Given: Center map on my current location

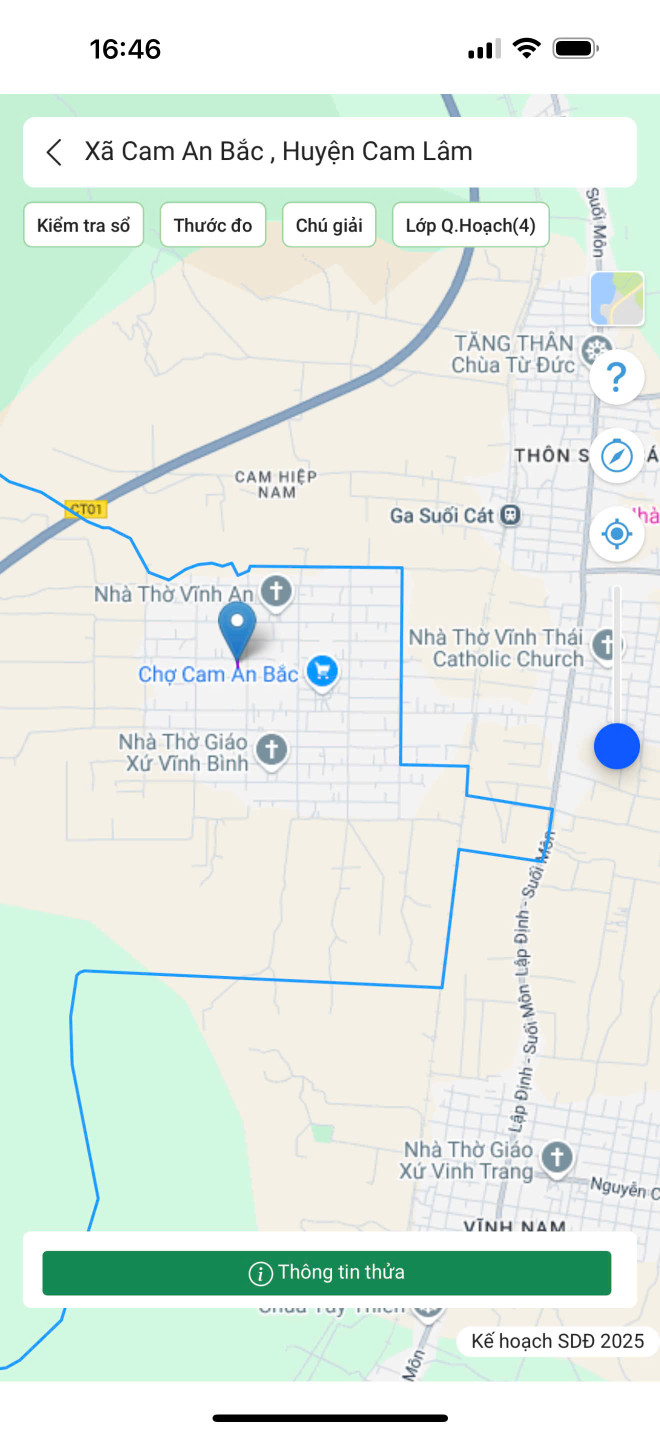Looking at the screenshot, I should coord(617,534).
